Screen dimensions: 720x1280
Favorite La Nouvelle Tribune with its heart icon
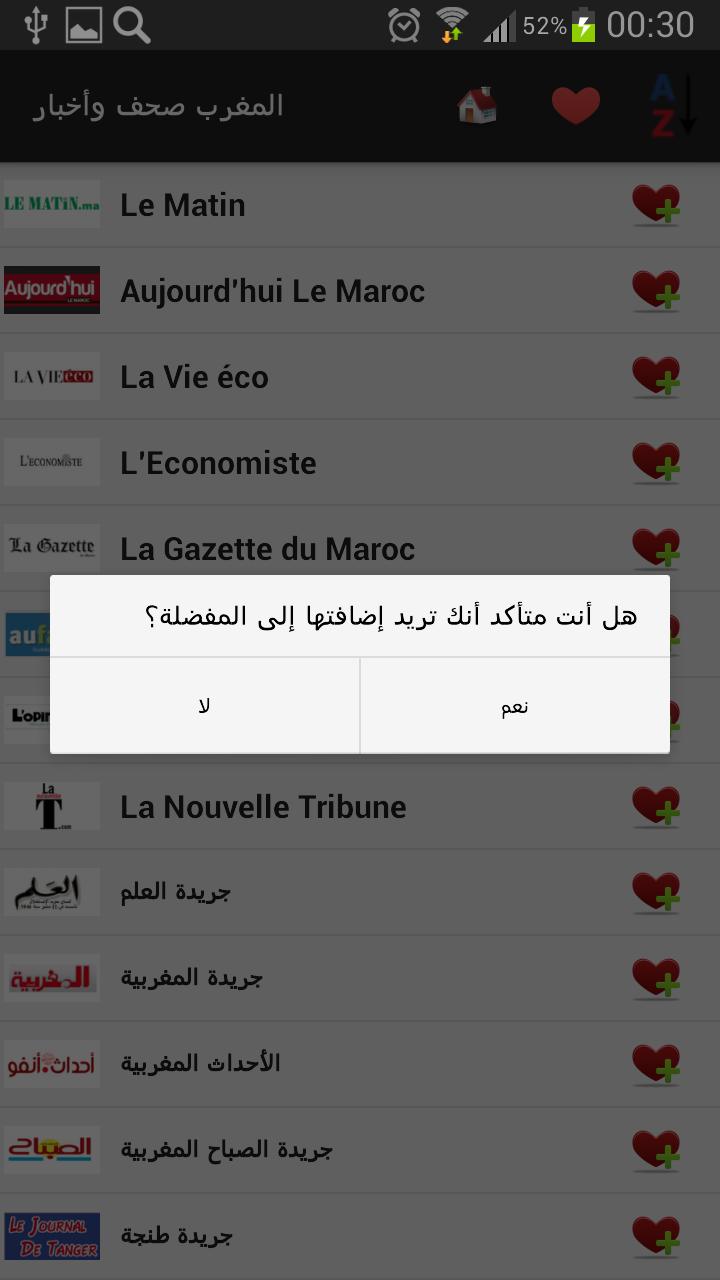click(657, 806)
